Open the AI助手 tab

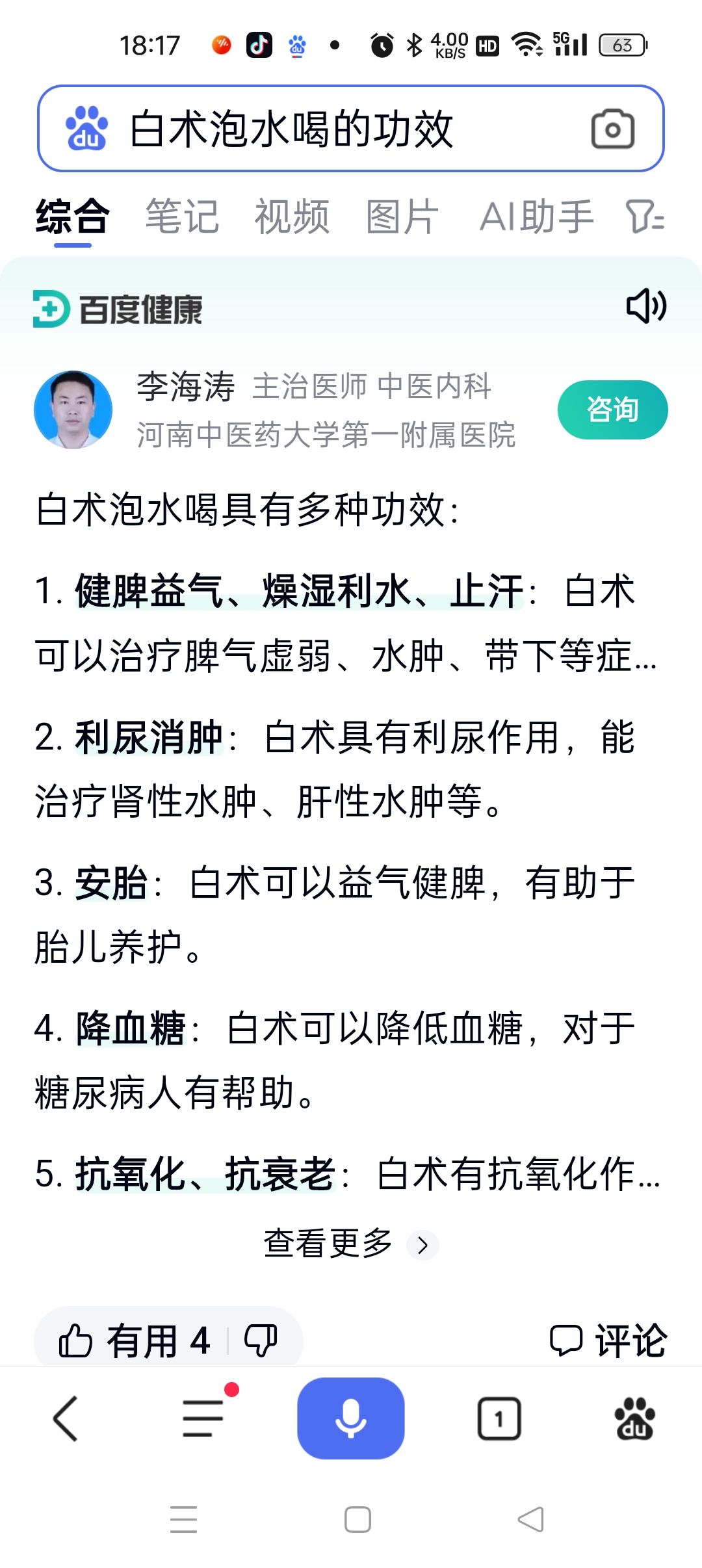(x=536, y=216)
